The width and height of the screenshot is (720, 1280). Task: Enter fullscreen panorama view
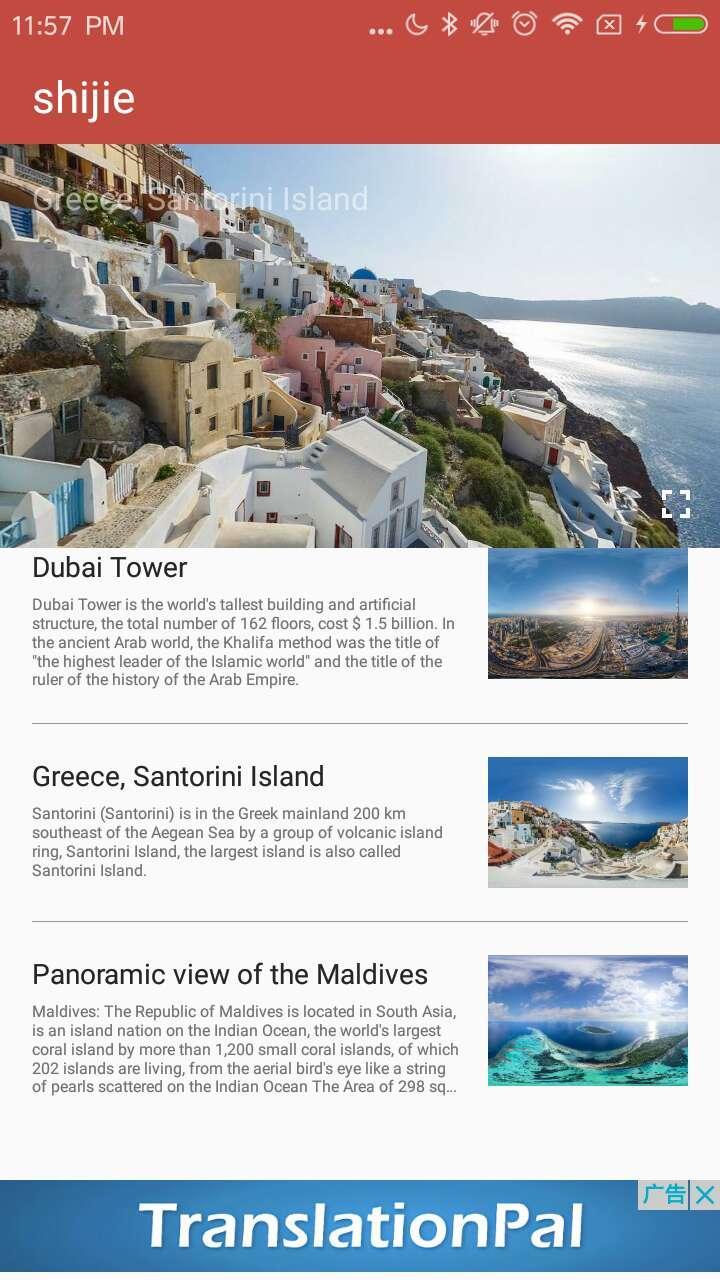click(676, 504)
